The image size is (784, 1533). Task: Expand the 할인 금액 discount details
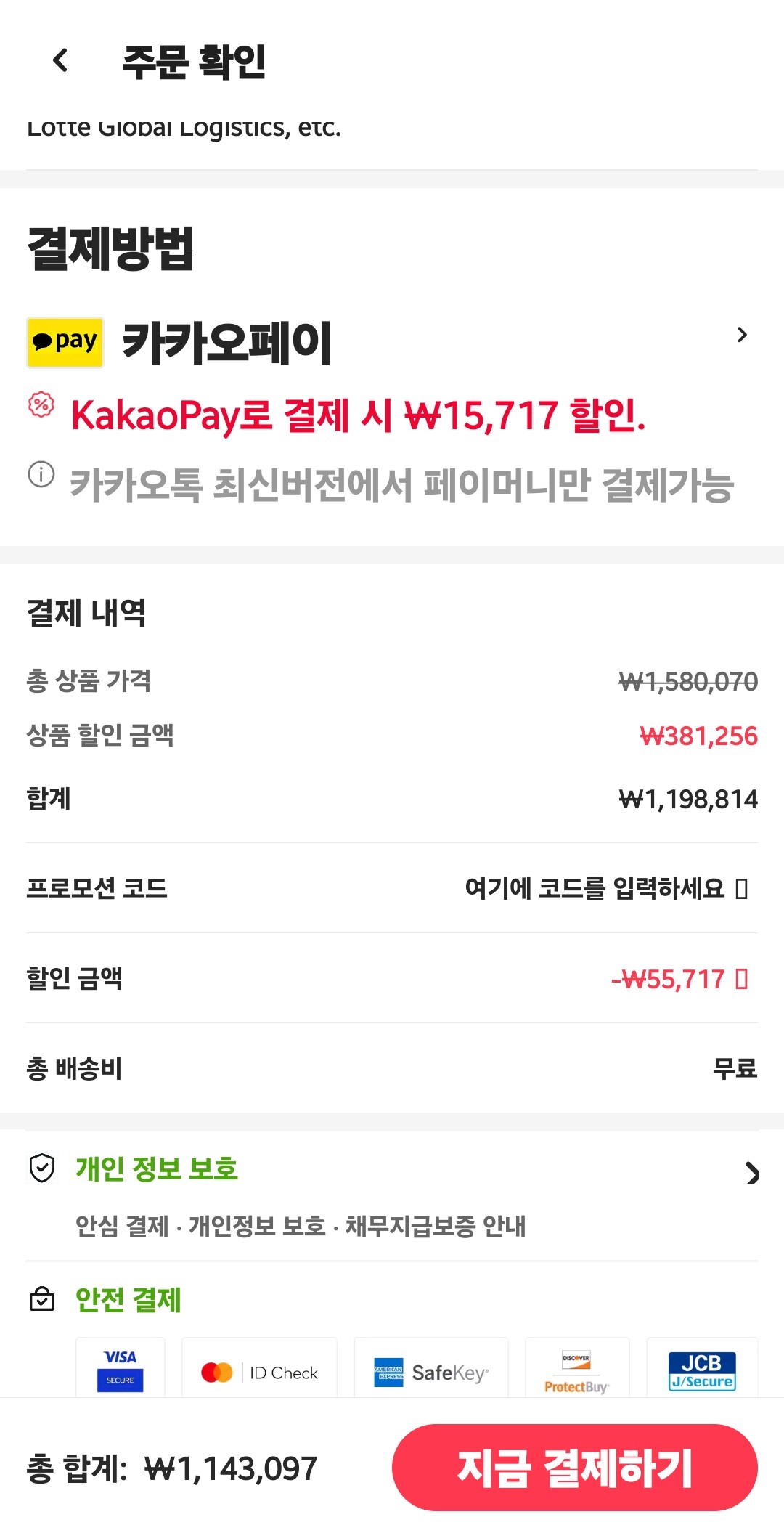point(741,979)
